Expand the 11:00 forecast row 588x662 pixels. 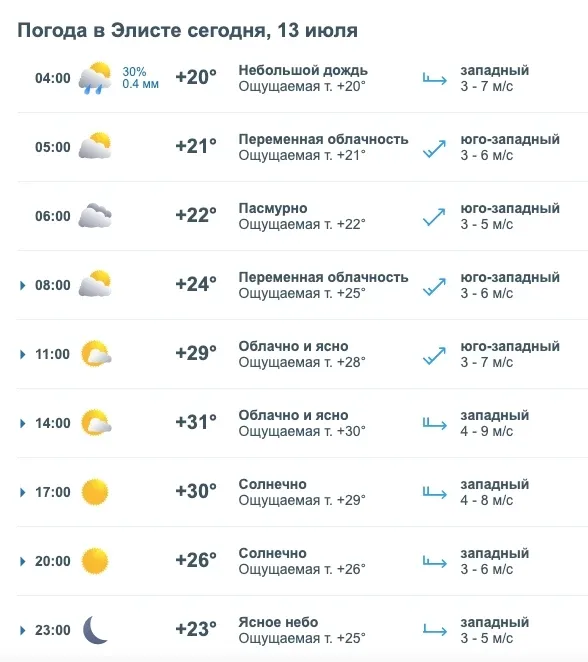coord(23,355)
